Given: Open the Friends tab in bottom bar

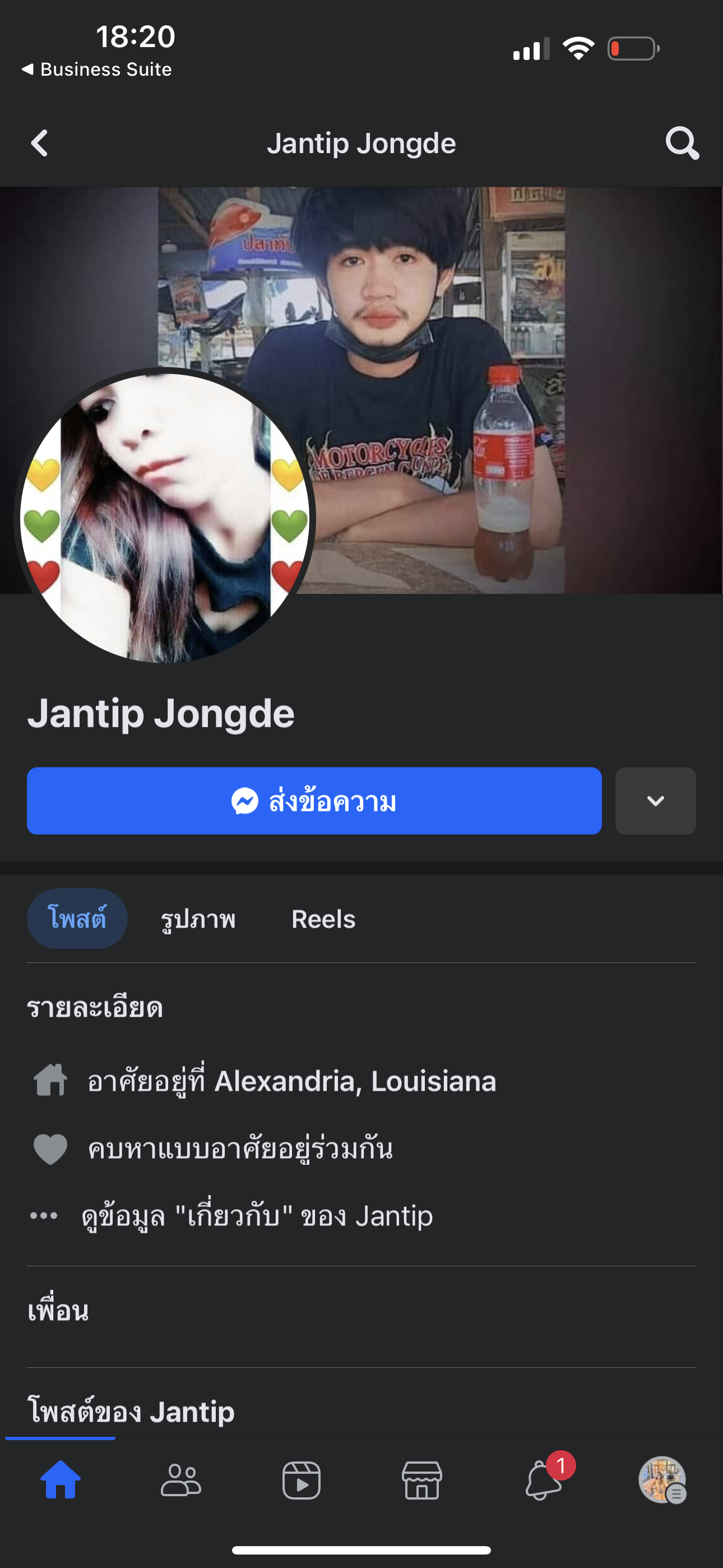Looking at the screenshot, I should pyautogui.click(x=180, y=1480).
